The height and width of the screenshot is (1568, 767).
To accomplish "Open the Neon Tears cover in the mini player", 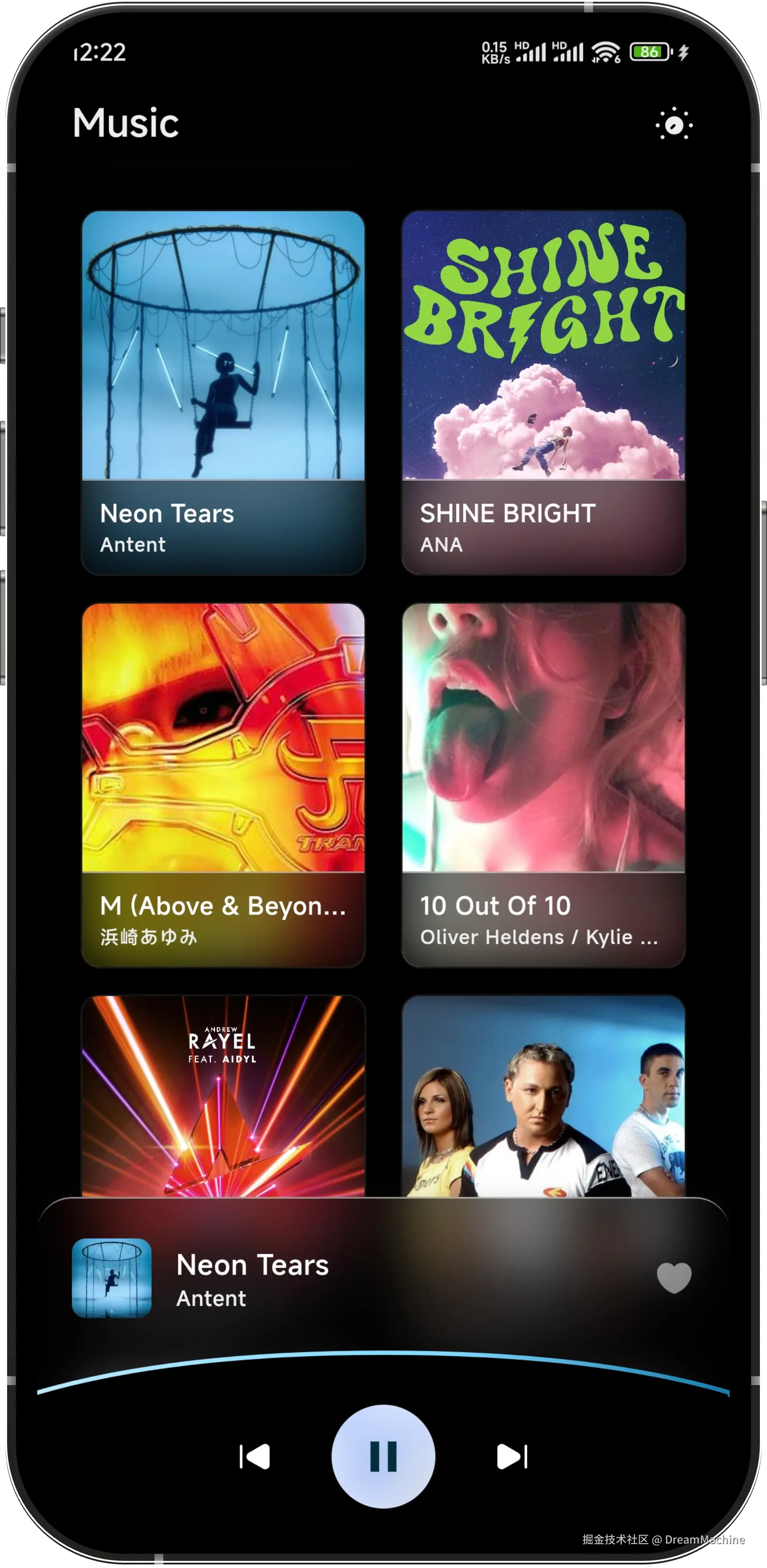I will (111, 1278).
